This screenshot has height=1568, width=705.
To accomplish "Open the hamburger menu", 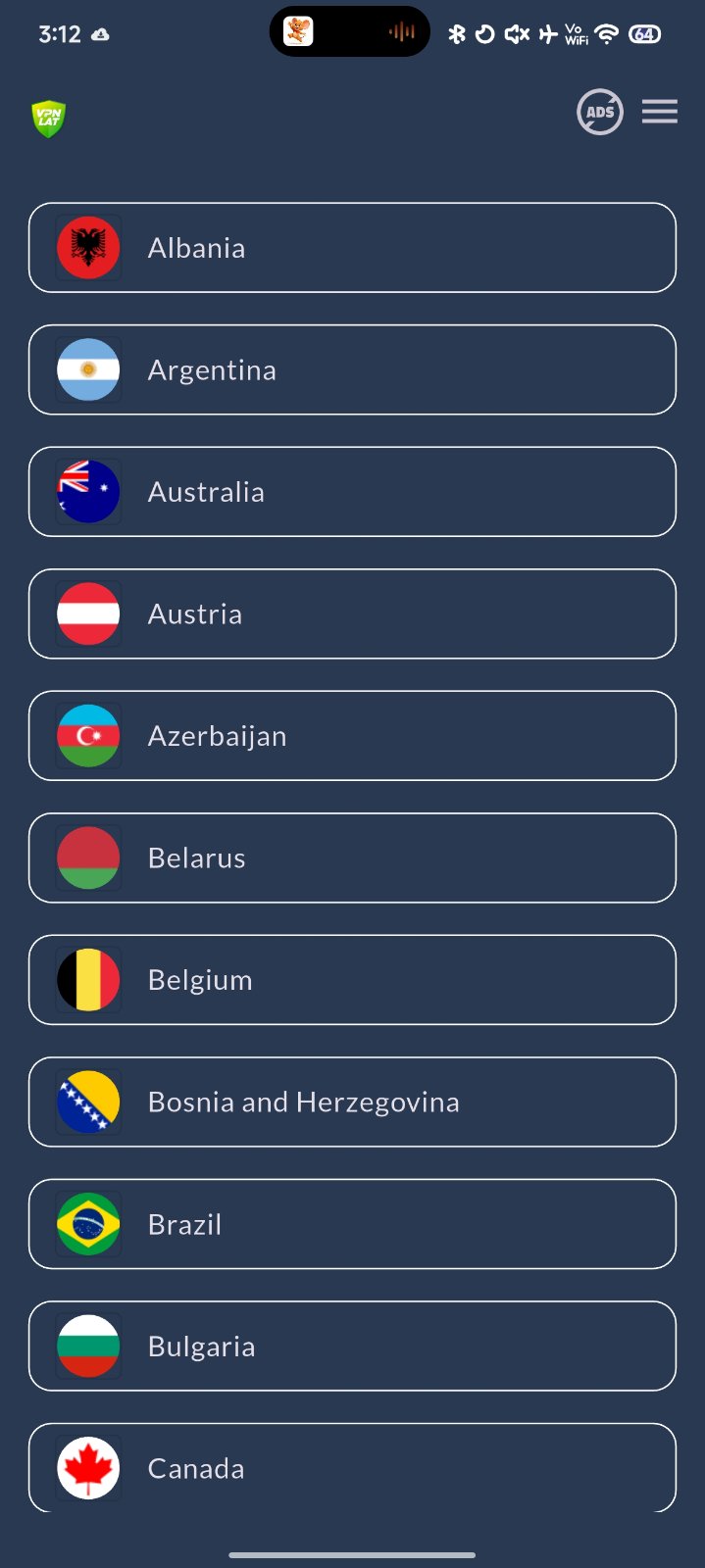I will click(x=660, y=112).
